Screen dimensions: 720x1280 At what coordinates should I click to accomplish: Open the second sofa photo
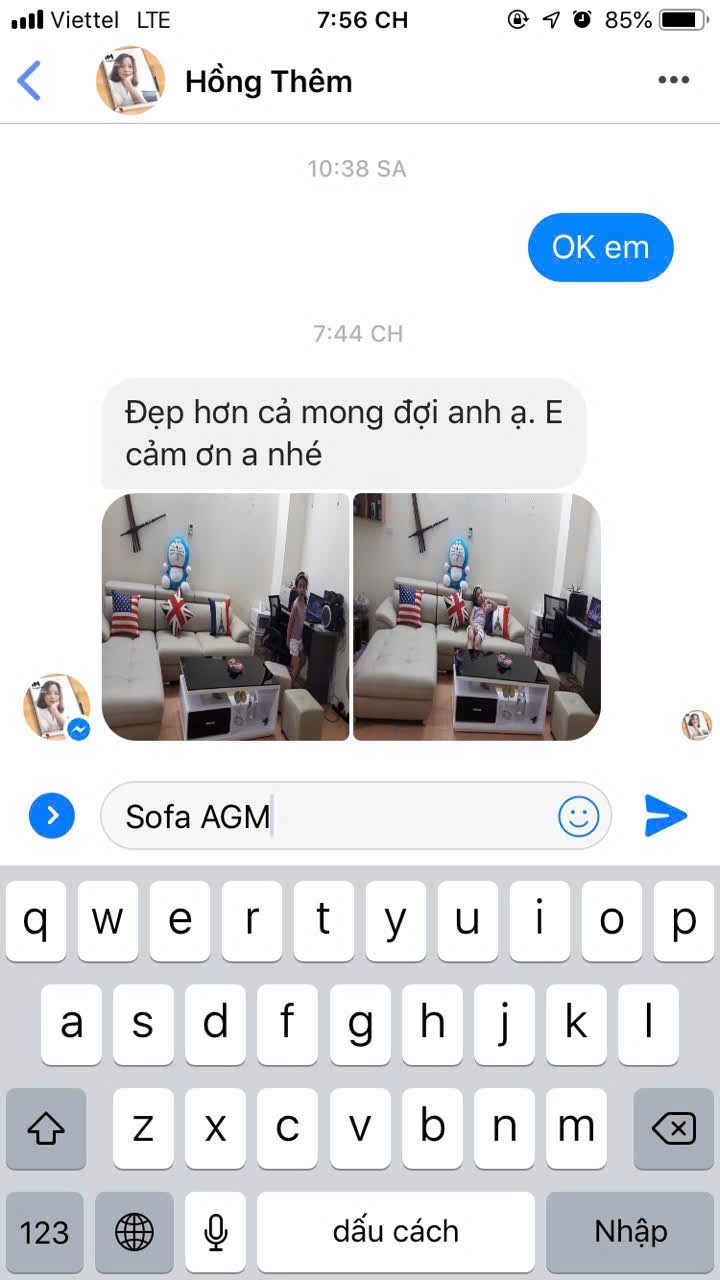tap(477, 616)
